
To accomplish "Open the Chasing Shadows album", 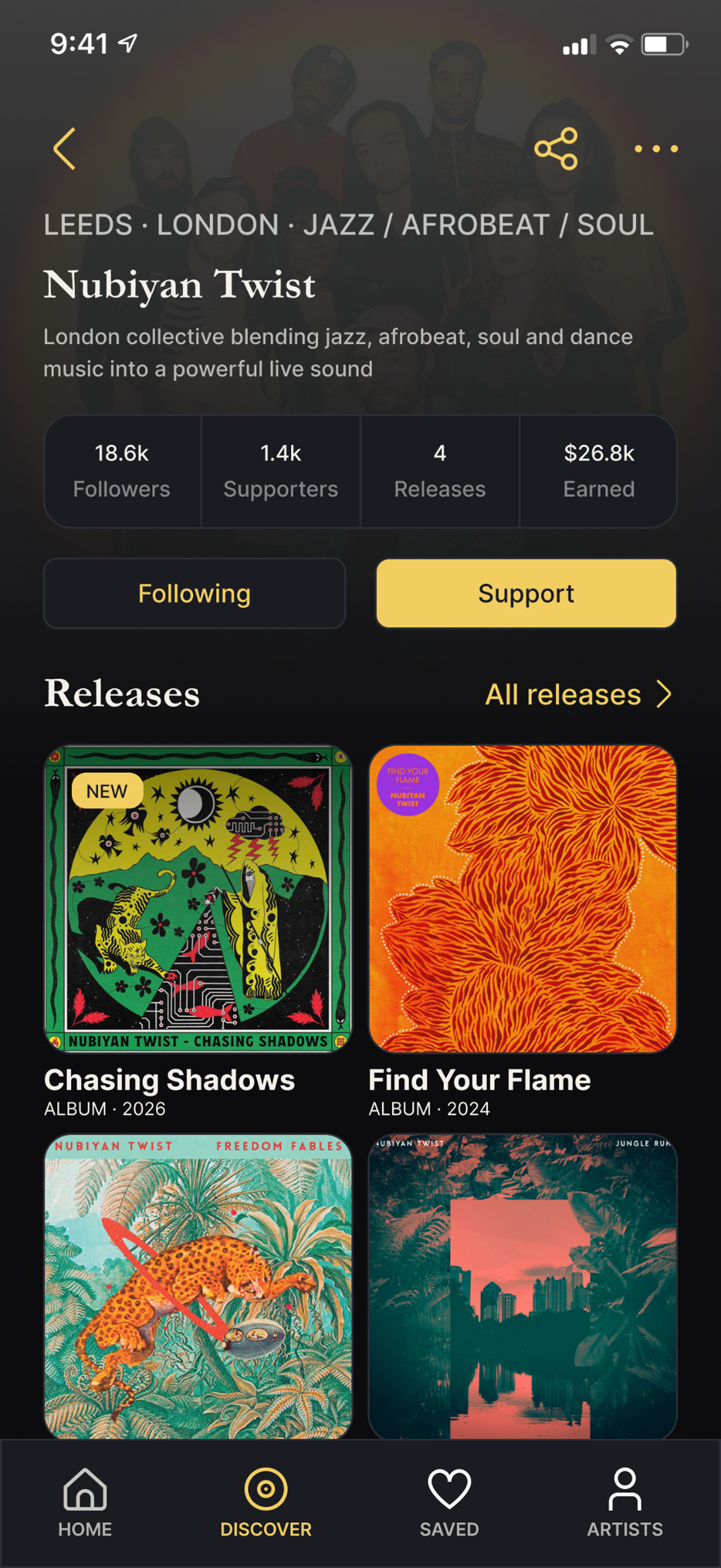I will pyautogui.click(x=198, y=898).
